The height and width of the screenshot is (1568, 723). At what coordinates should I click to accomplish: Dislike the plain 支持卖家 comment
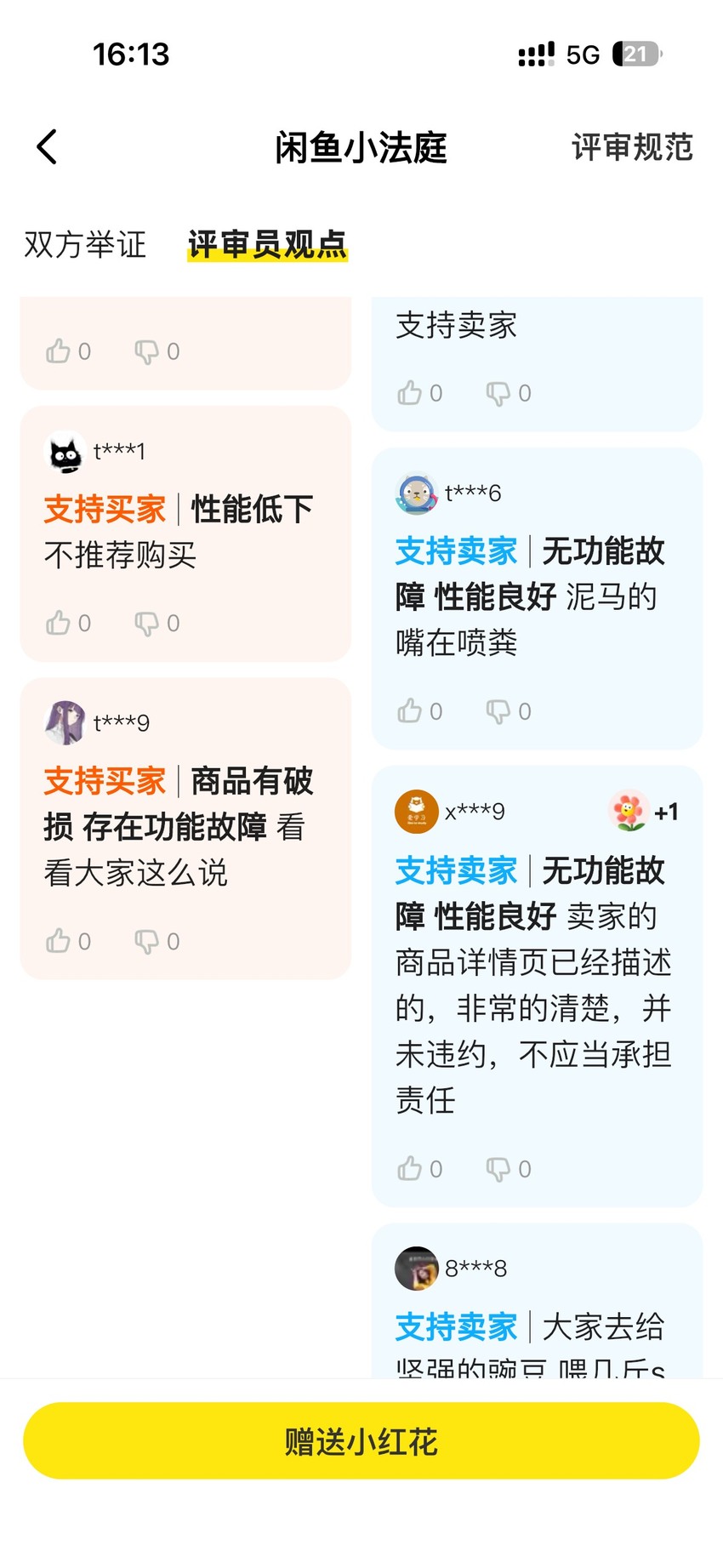(509, 392)
